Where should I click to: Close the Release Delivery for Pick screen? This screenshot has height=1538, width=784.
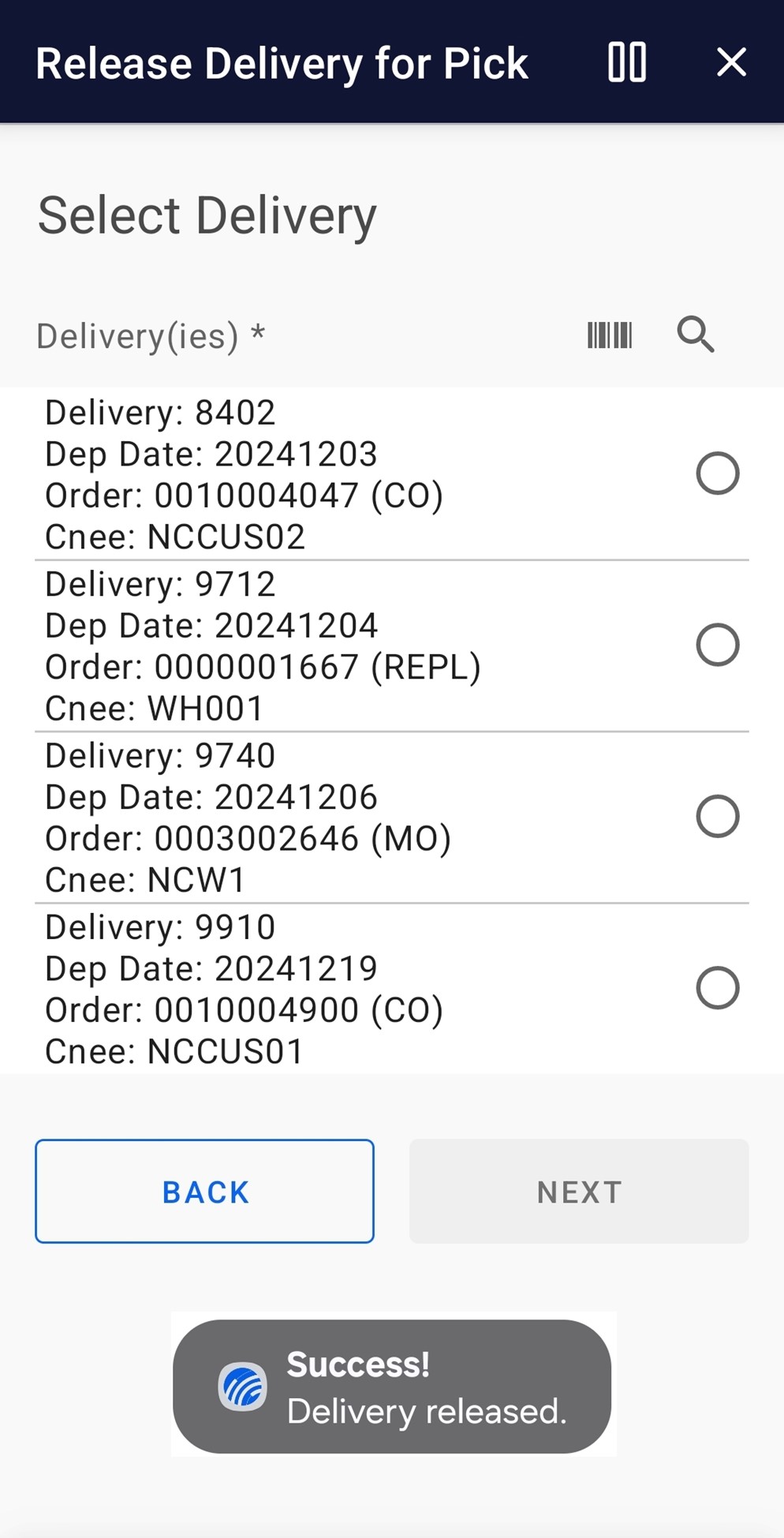tap(731, 62)
